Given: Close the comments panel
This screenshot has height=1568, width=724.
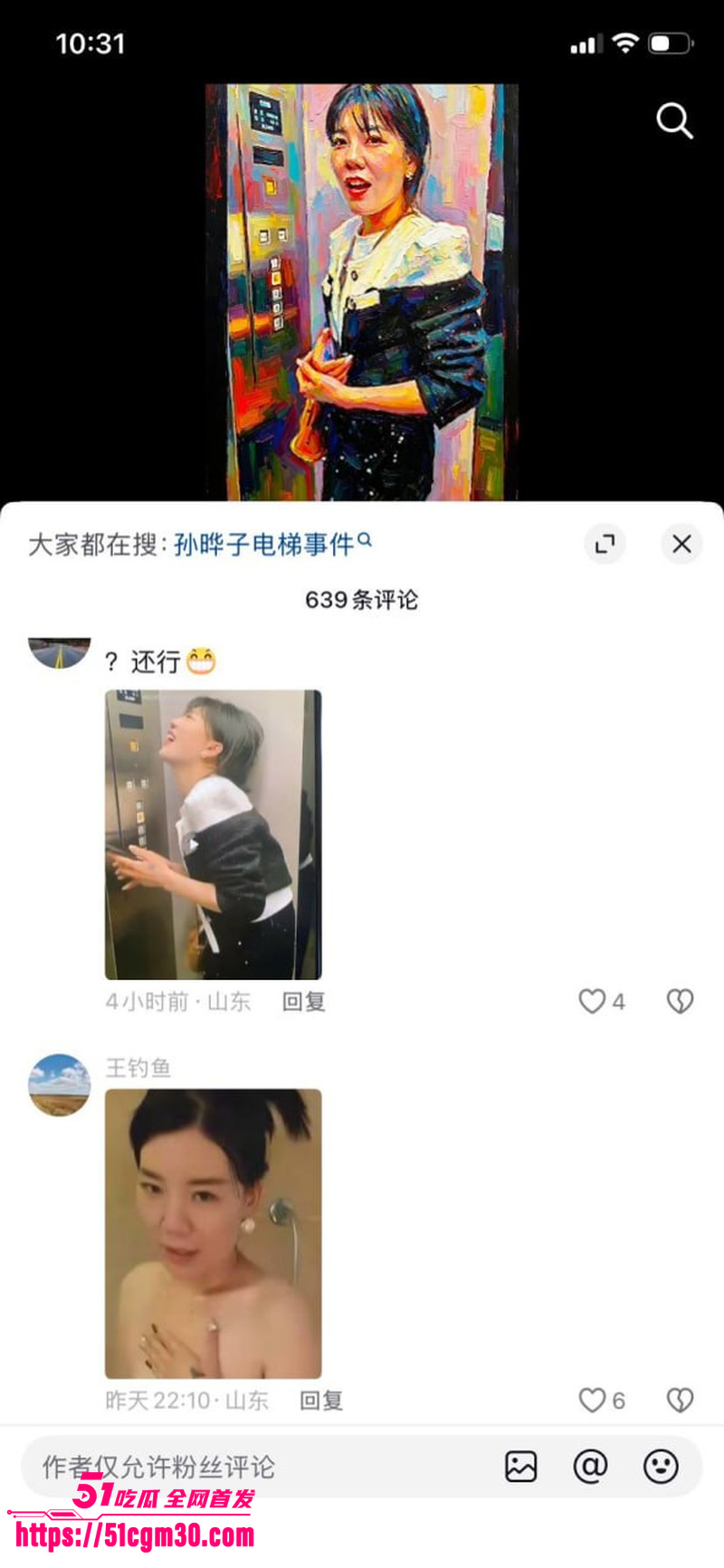Looking at the screenshot, I should point(681,544).
